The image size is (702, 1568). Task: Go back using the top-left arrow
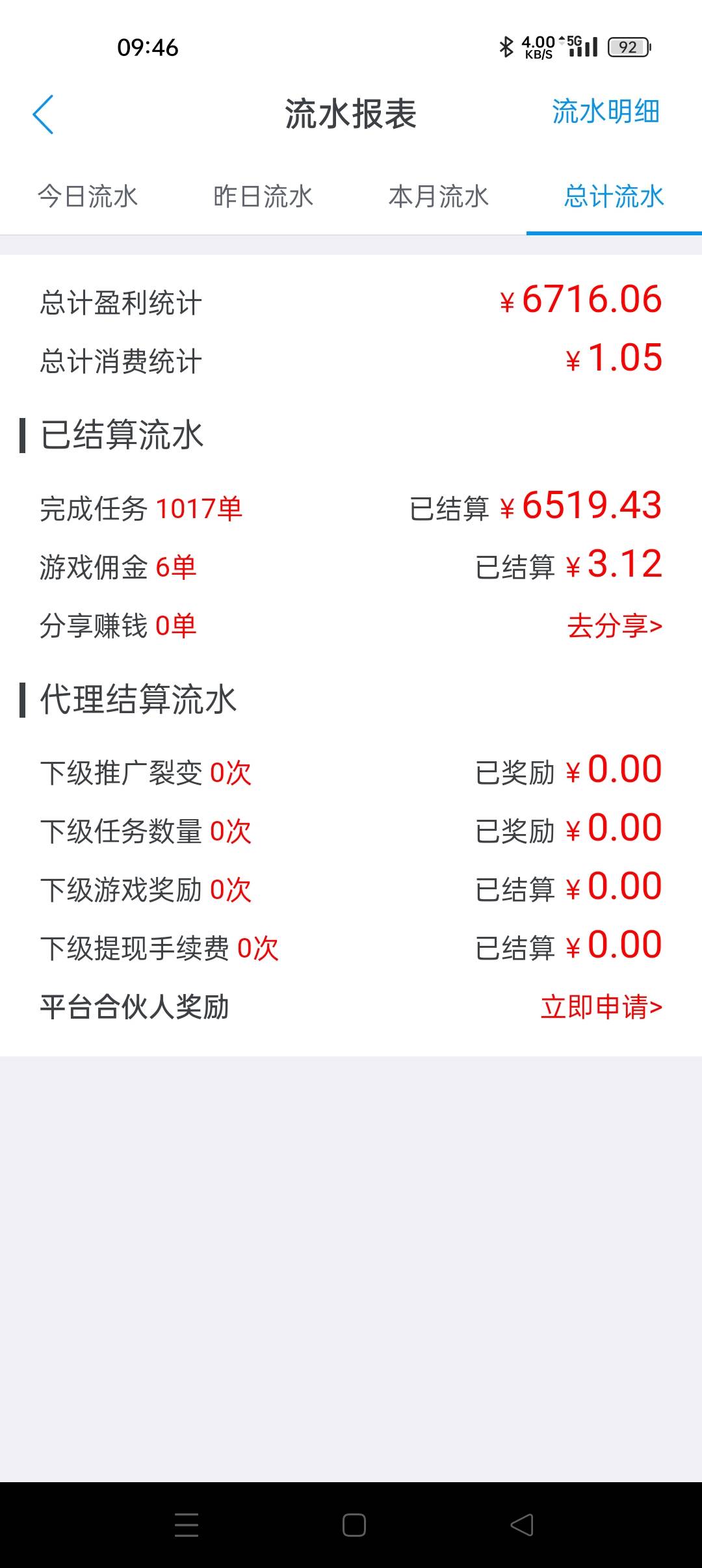pos(43,114)
